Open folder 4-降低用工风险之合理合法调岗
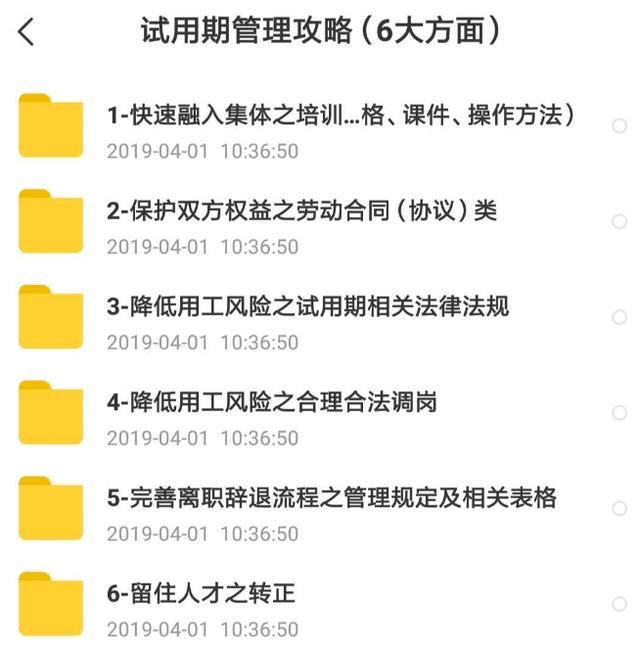 click(272, 403)
